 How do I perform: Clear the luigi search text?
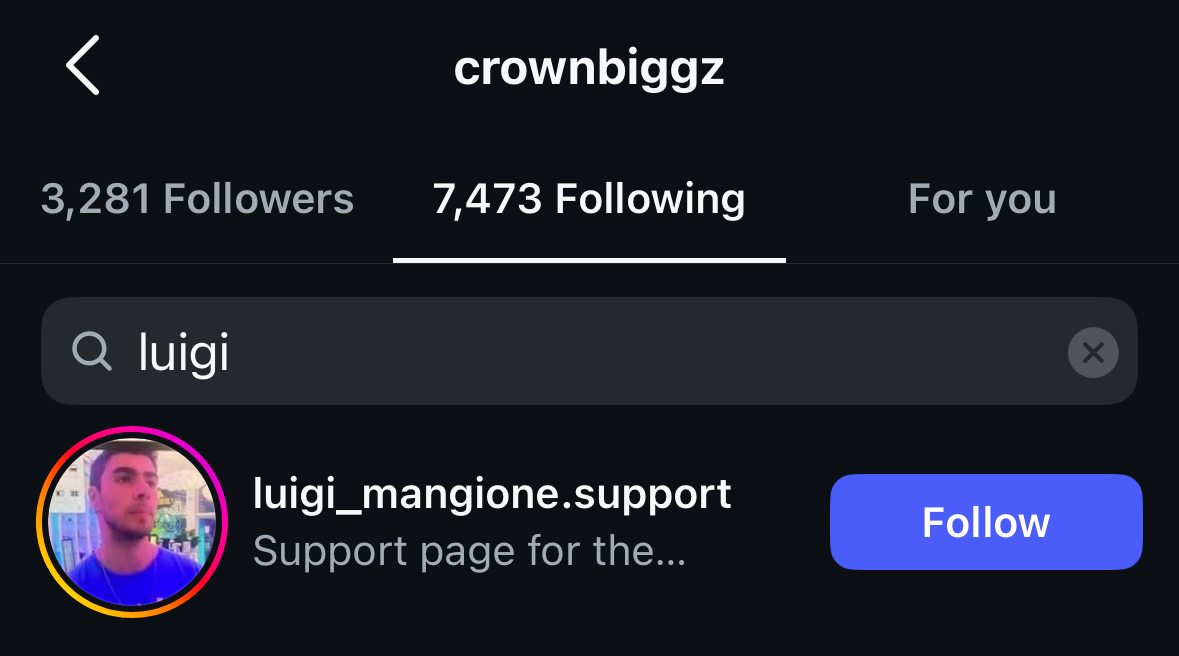point(1093,352)
